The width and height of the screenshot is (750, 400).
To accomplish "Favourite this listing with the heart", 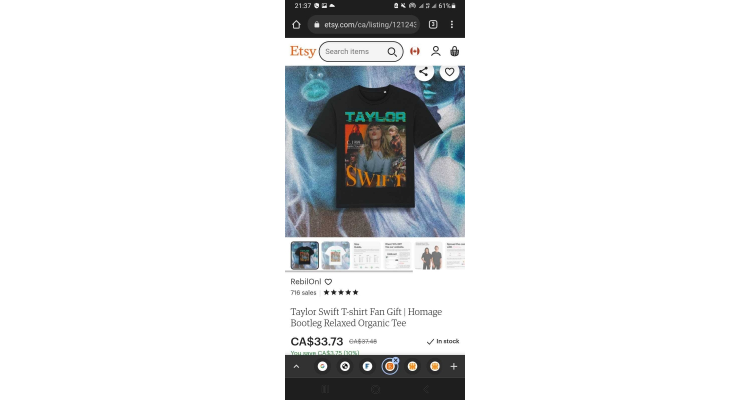I will (x=450, y=71).
